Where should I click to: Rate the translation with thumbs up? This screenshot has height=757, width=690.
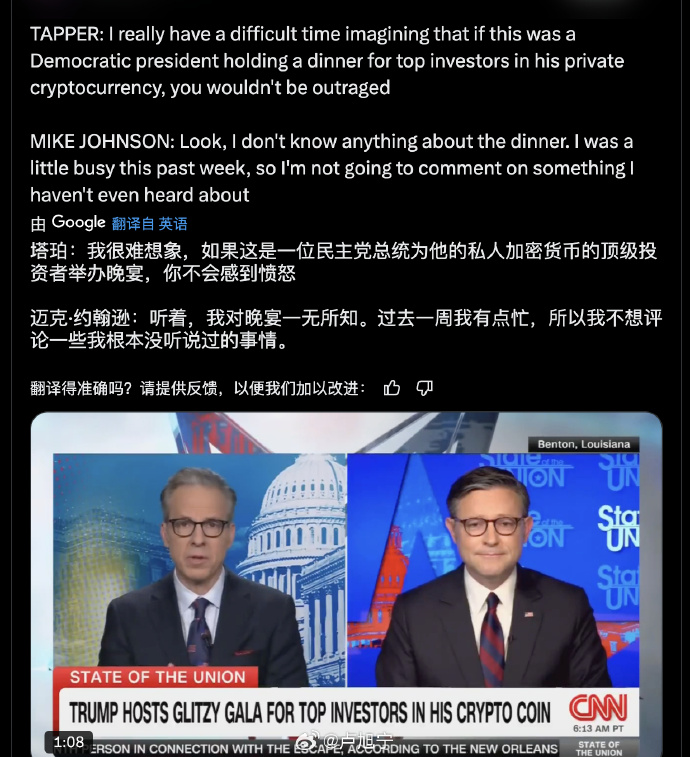click(x=392, y=388)
